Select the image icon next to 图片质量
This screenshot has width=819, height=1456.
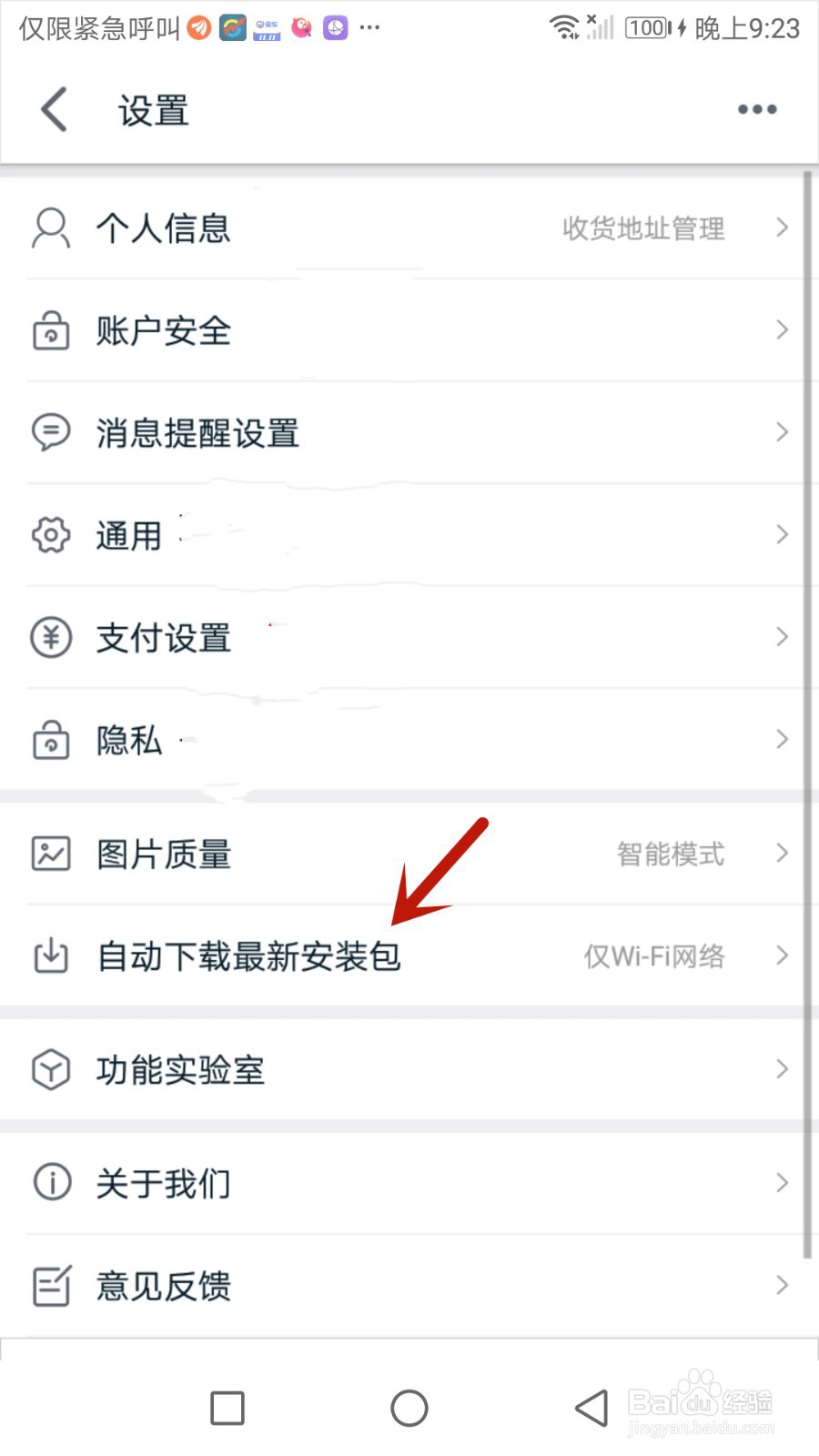[x=51, y=854]
